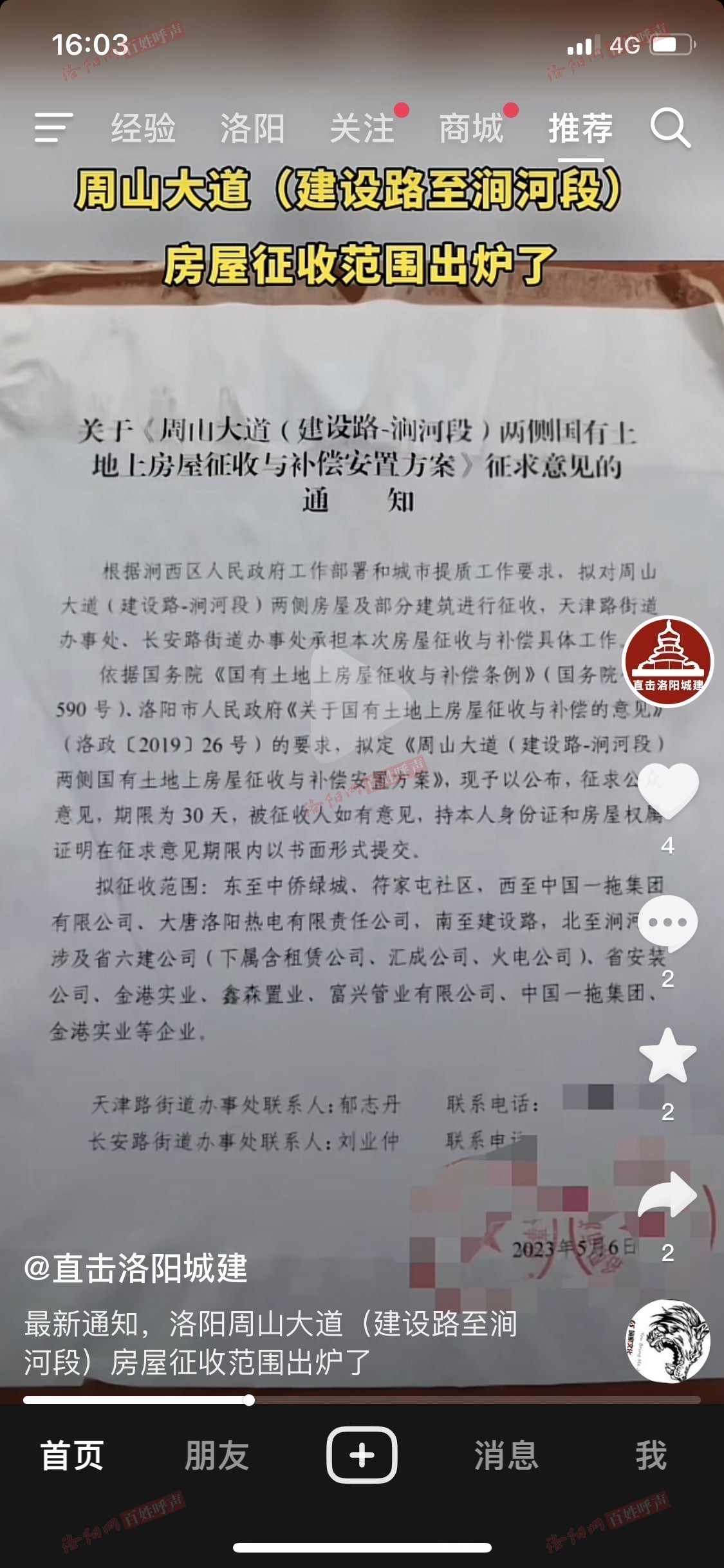Open the spinning music disc

(x=667, y=1341)
